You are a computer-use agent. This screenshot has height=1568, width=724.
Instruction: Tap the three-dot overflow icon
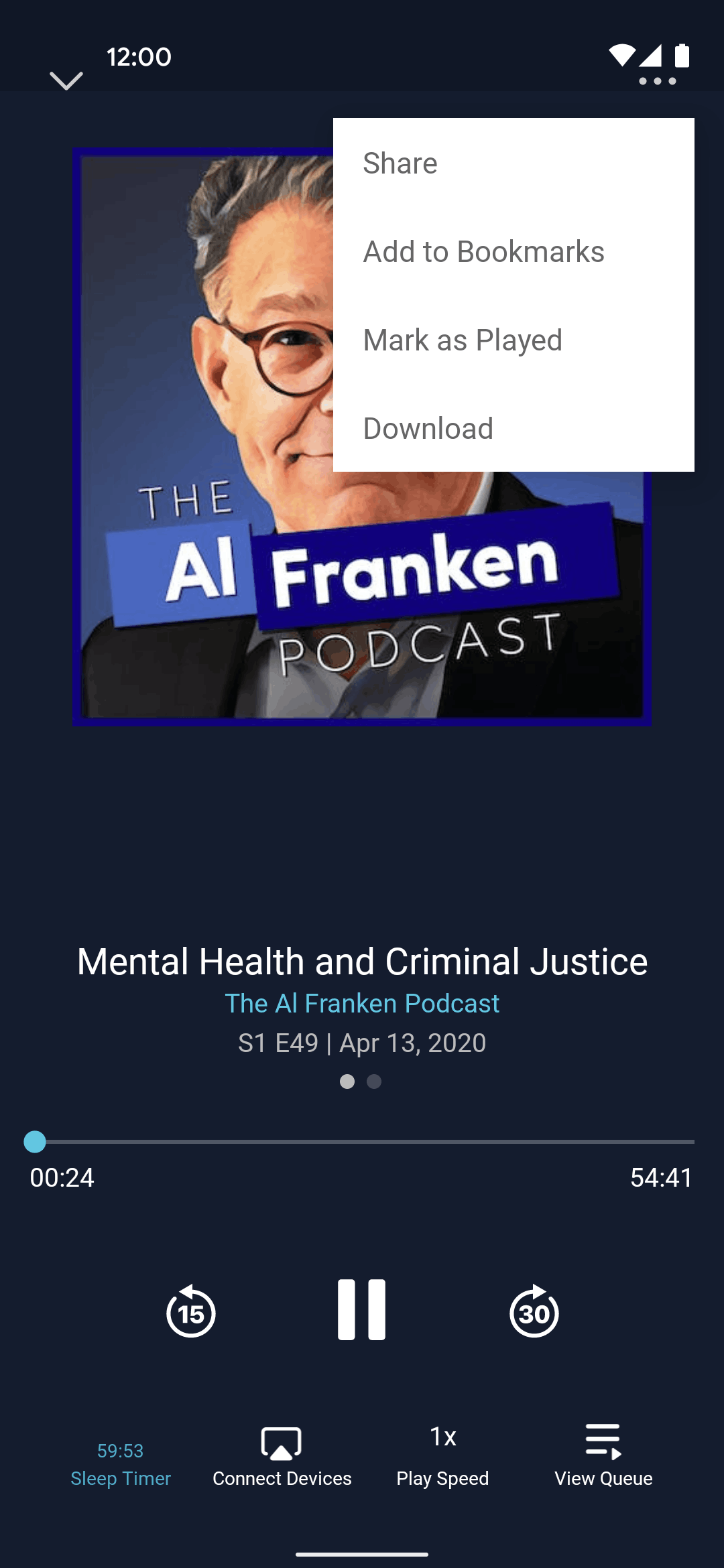point(657,81)
